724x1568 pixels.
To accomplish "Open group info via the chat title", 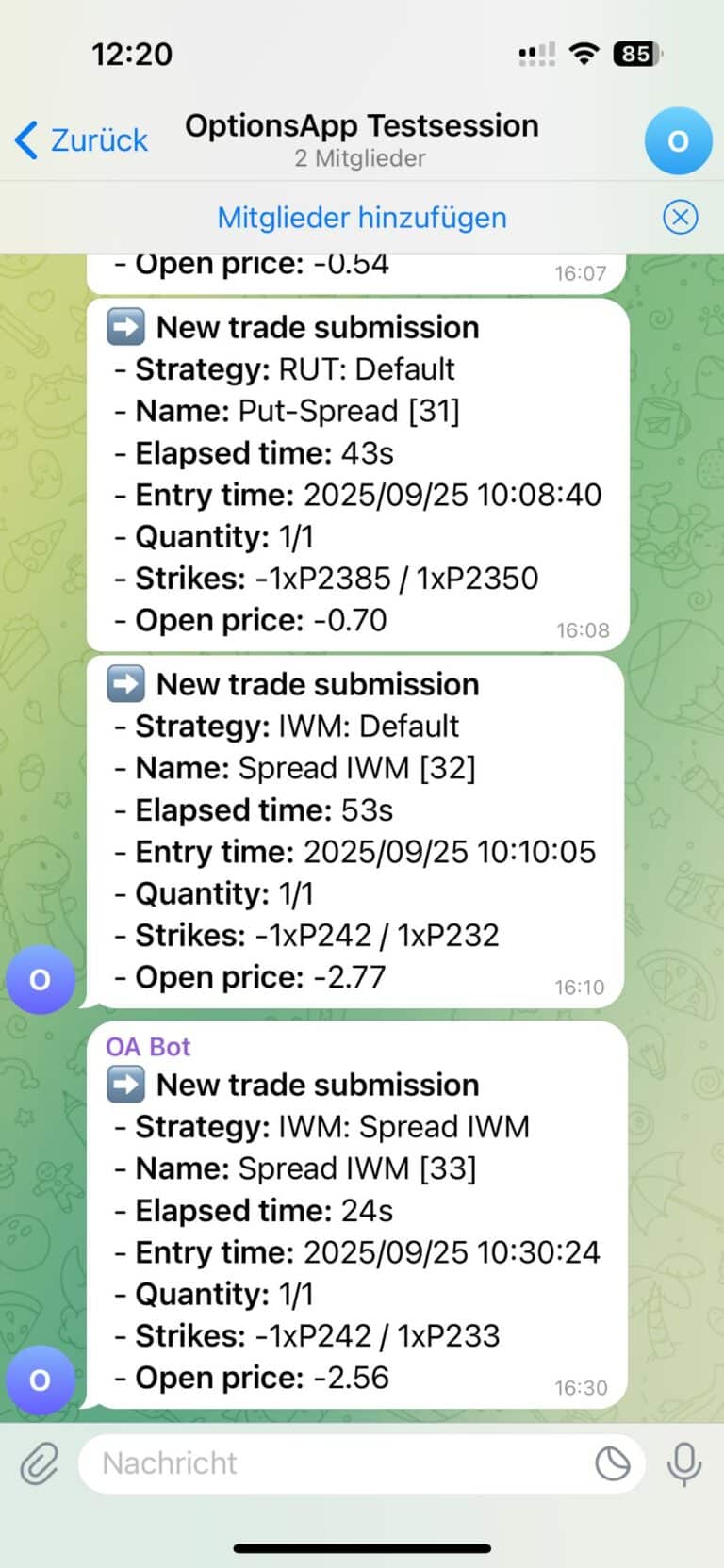I will click(x=361, y=125).
